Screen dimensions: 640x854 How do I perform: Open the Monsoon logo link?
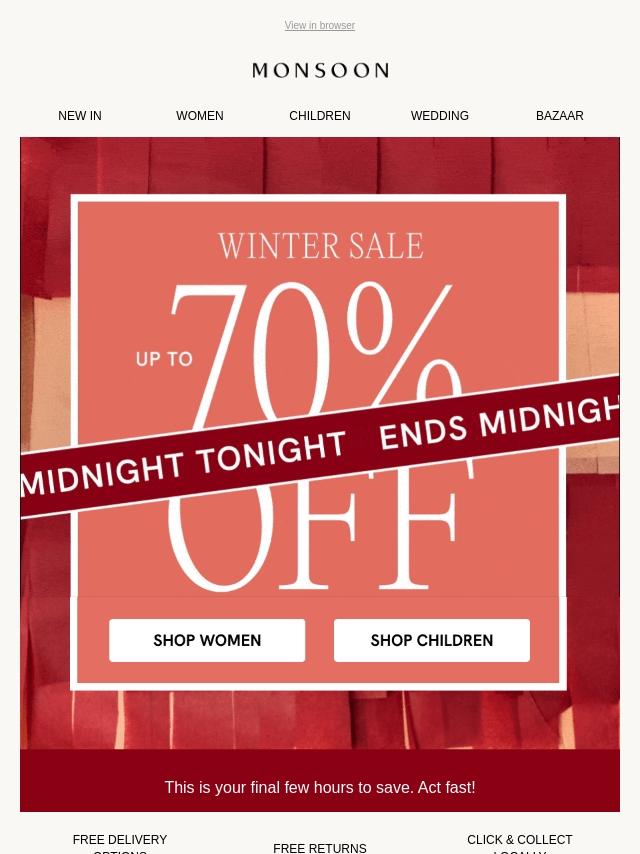click(x=320, y=70)
